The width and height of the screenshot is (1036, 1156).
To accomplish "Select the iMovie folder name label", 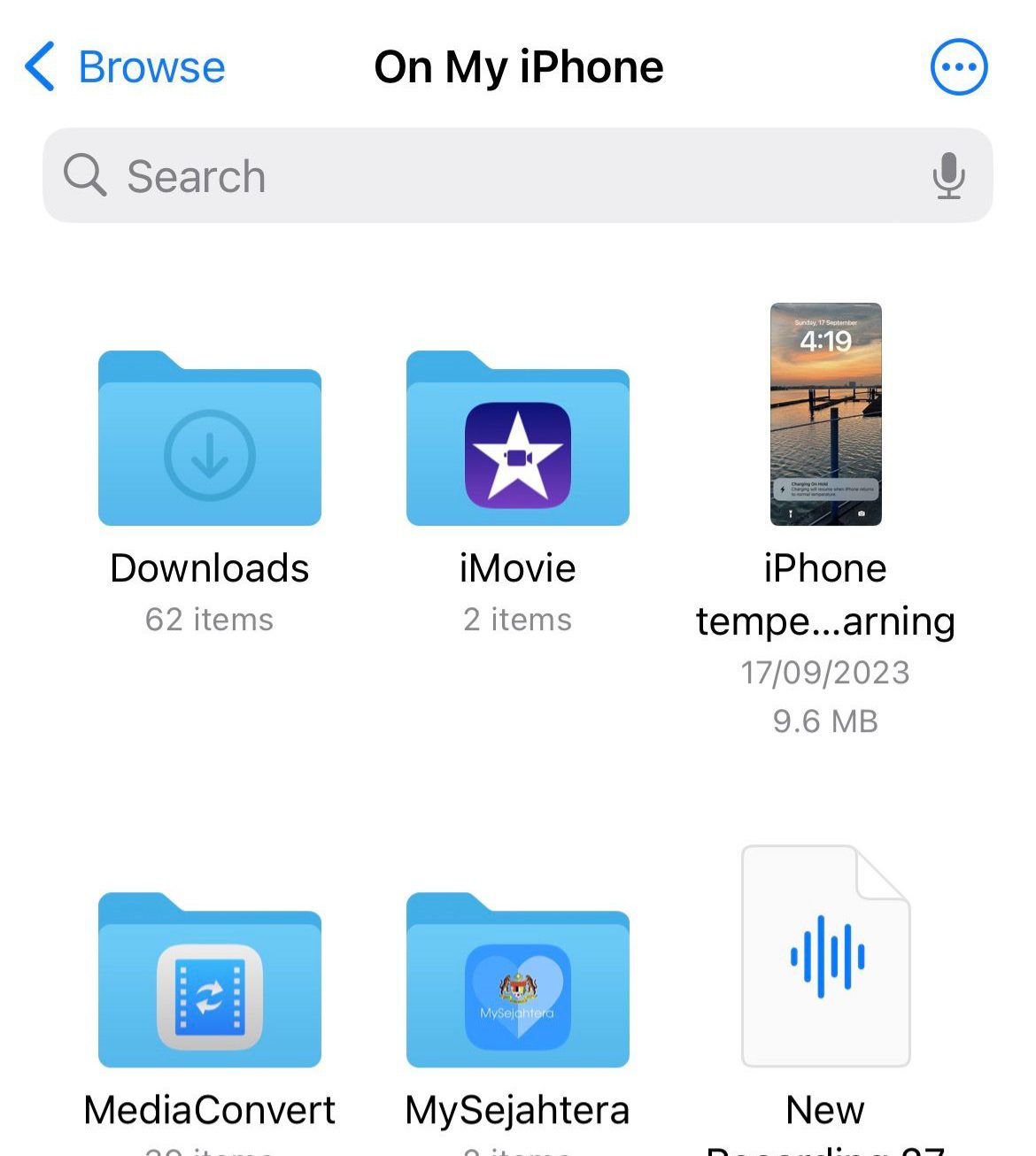I will 517,568.
